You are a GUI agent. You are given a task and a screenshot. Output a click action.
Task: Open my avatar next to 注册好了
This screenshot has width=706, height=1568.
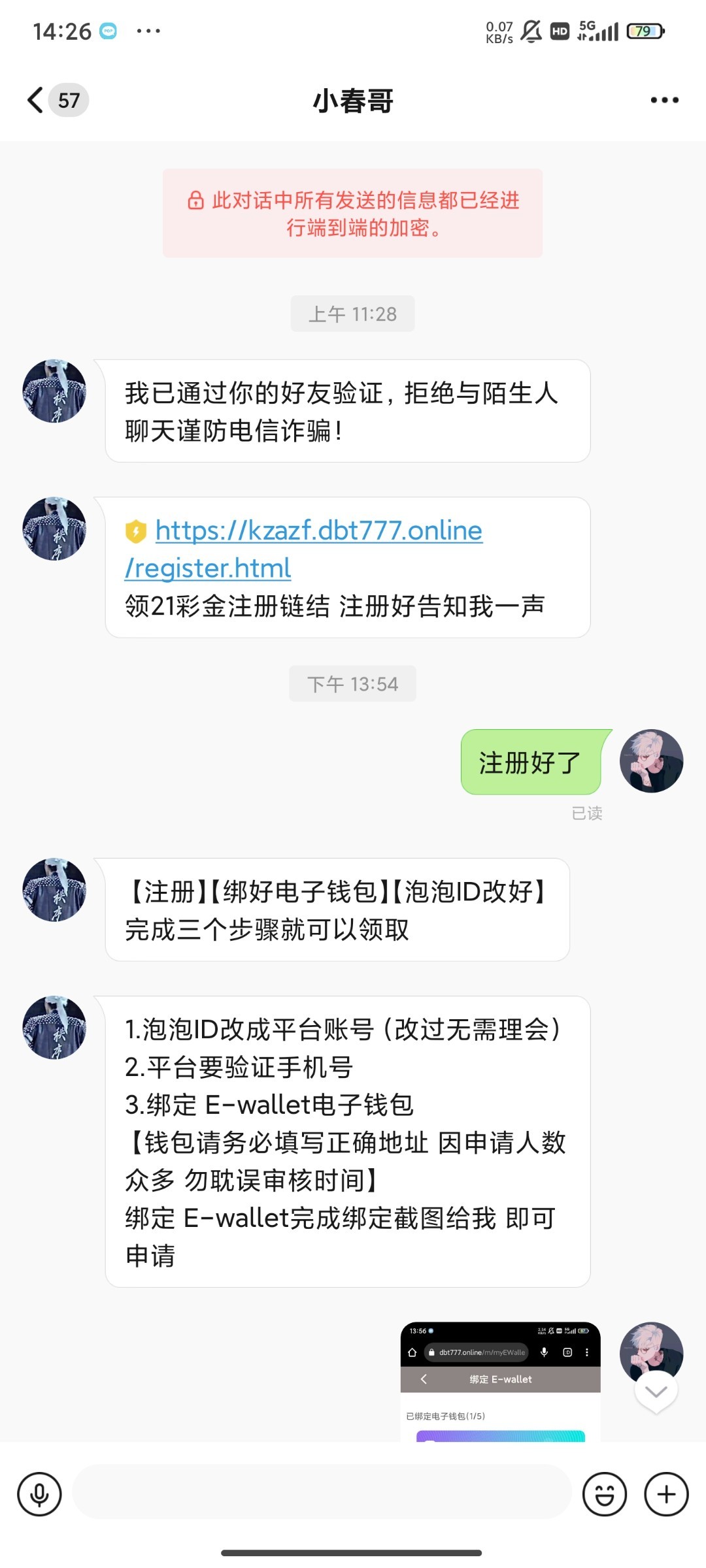[651, 761]
